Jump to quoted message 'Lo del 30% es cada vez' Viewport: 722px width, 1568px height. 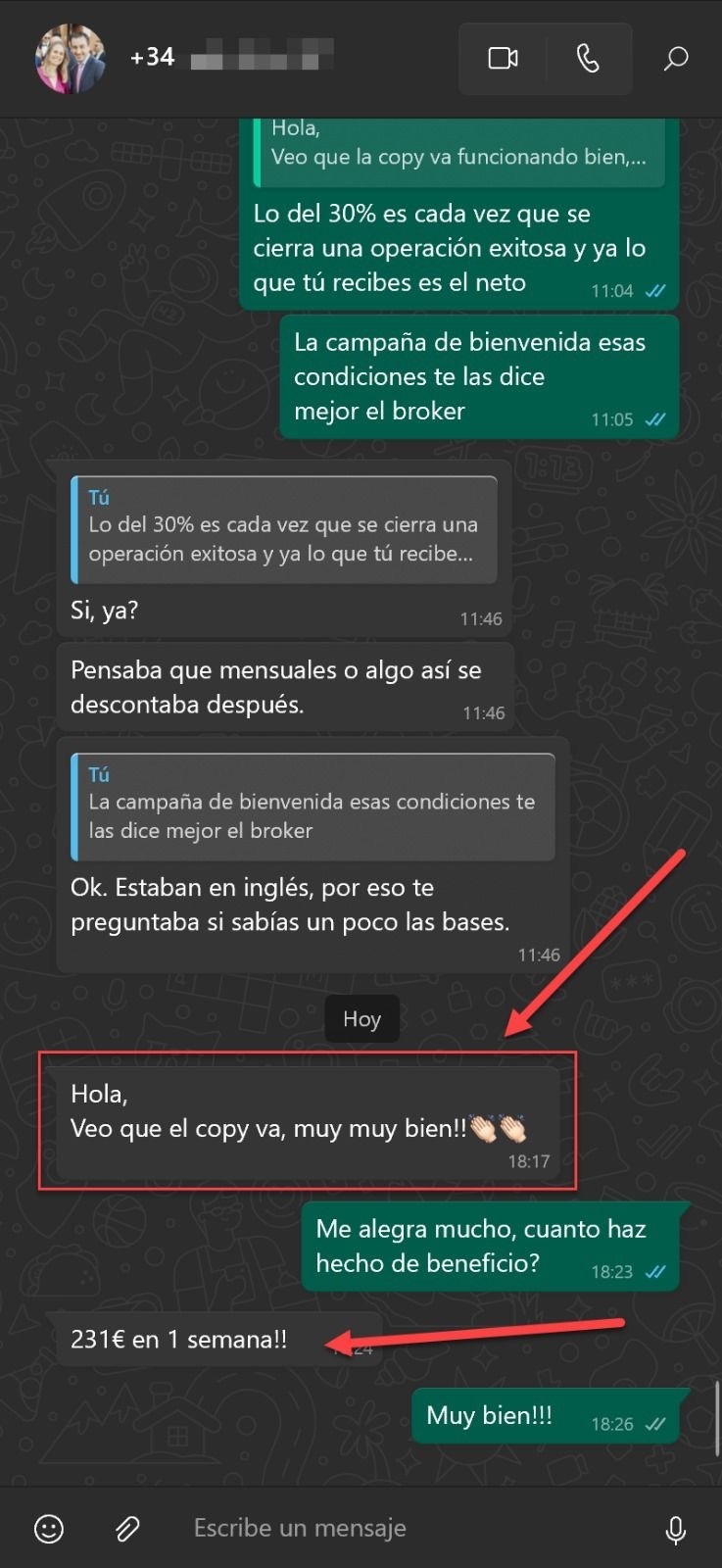284,530
